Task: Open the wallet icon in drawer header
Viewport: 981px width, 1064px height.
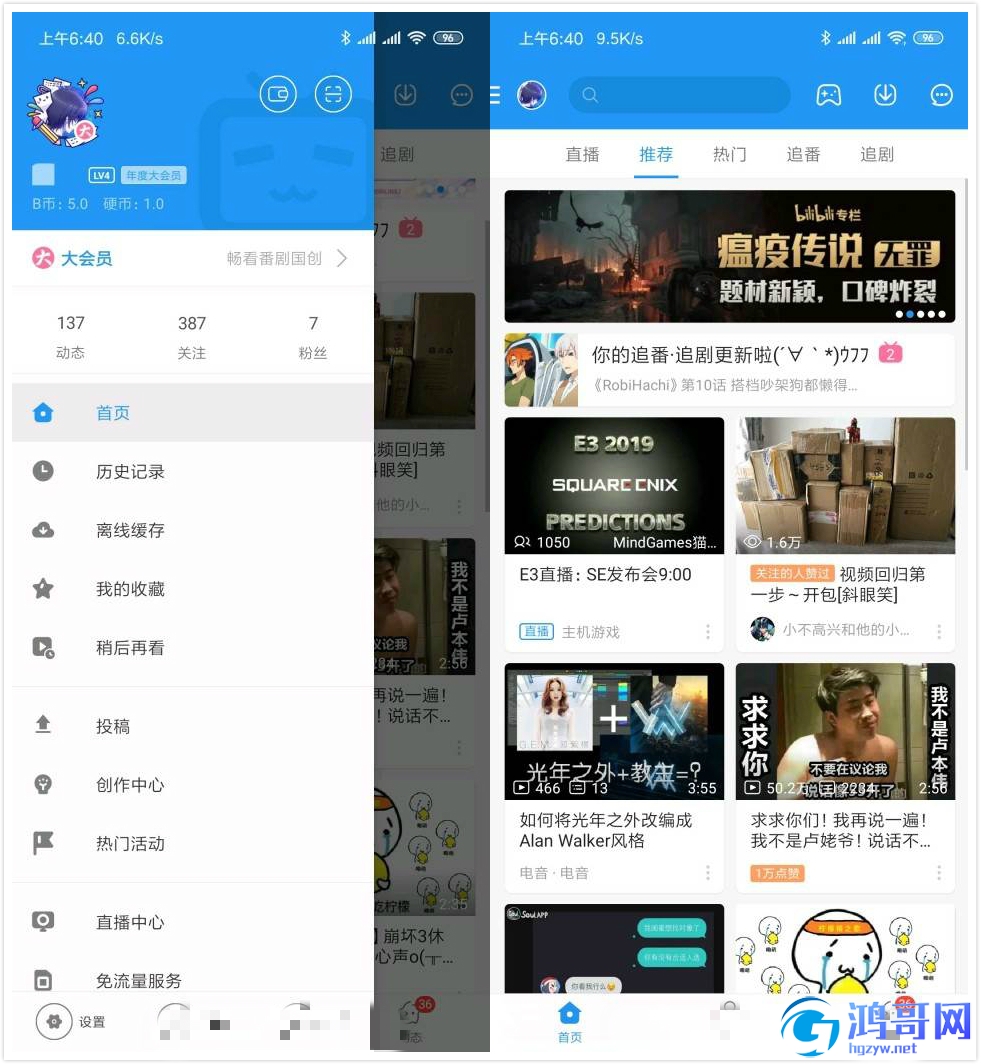Action: click(x=279, y=95)
